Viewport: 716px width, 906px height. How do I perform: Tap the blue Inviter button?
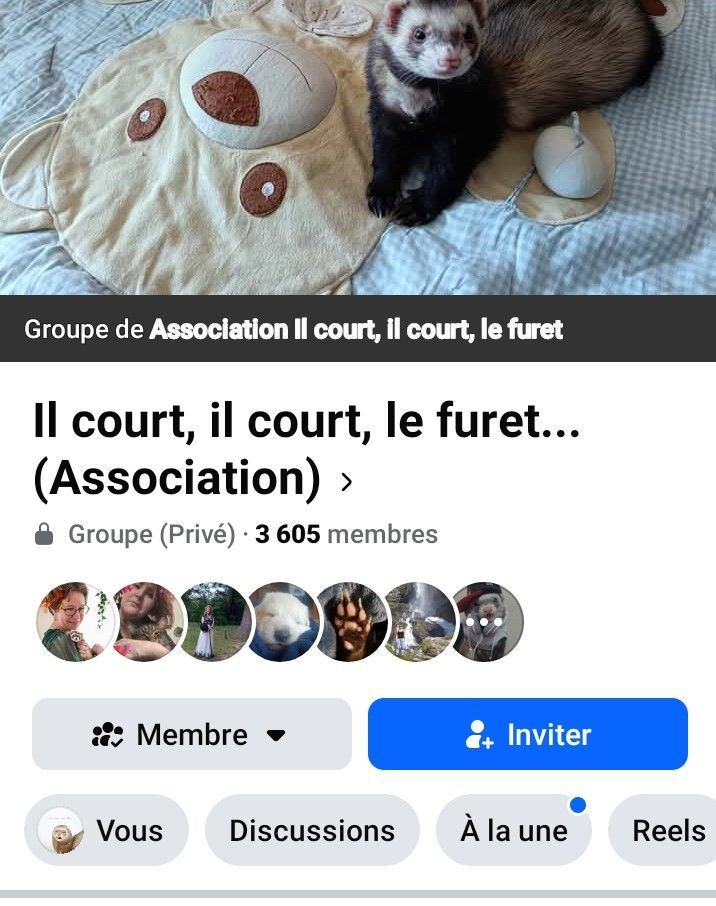click(527, 734)
